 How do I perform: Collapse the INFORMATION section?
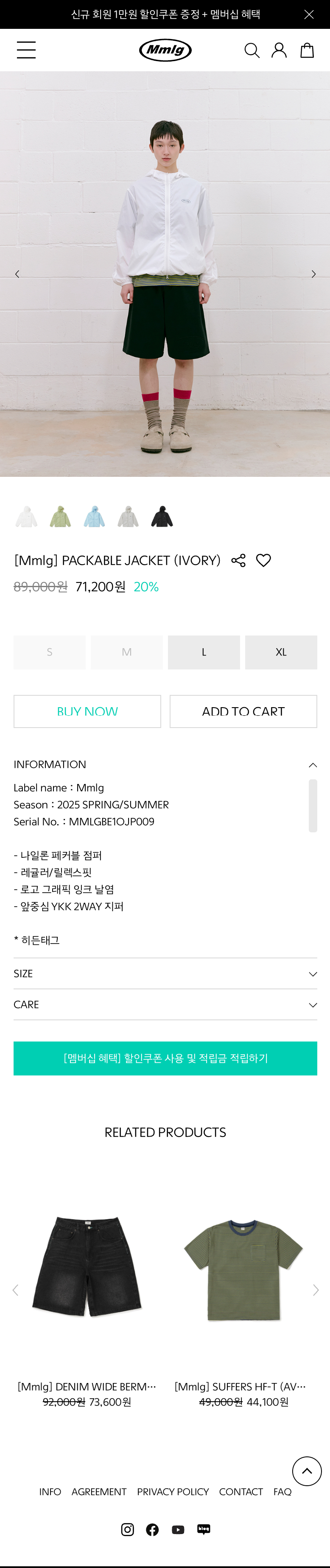(312, 764)
